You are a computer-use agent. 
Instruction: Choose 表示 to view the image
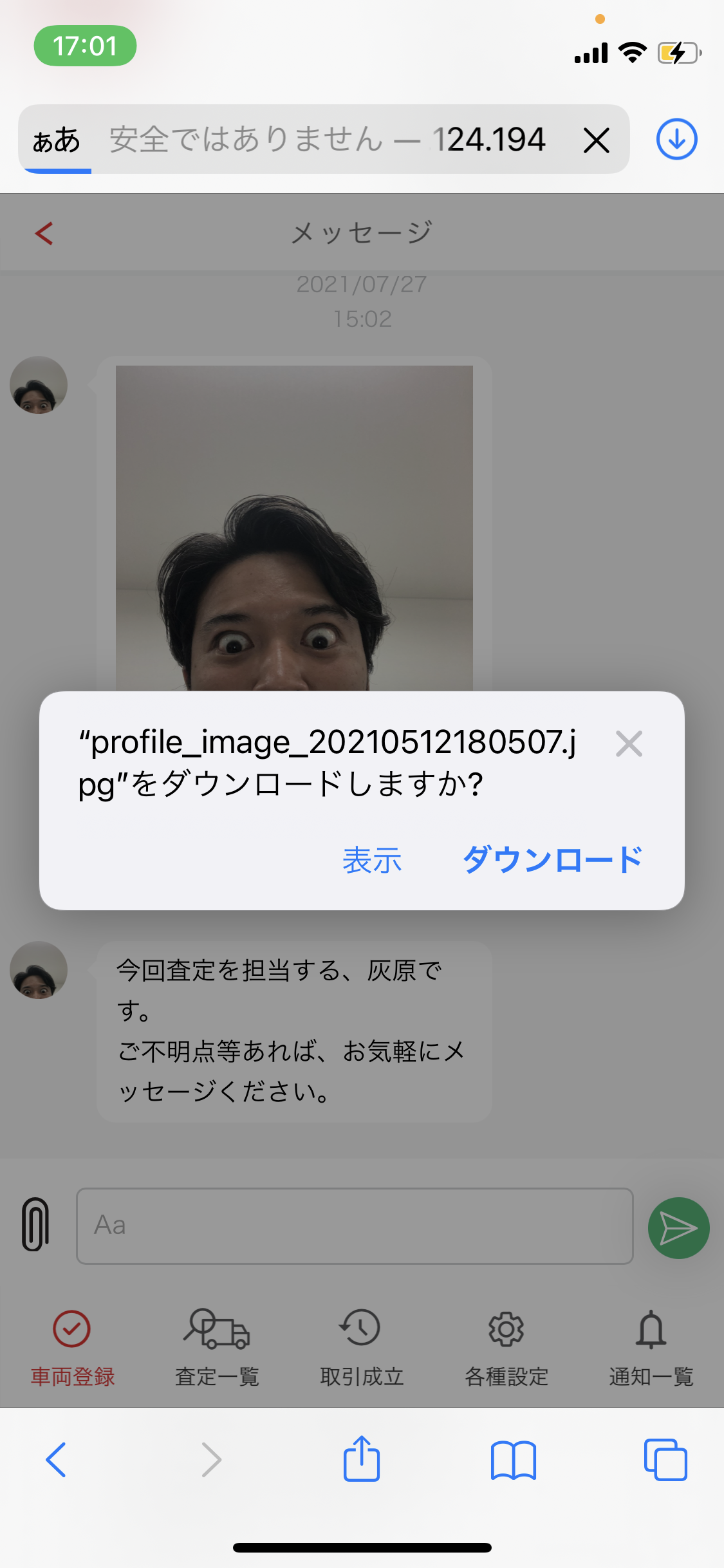(372, 860)
